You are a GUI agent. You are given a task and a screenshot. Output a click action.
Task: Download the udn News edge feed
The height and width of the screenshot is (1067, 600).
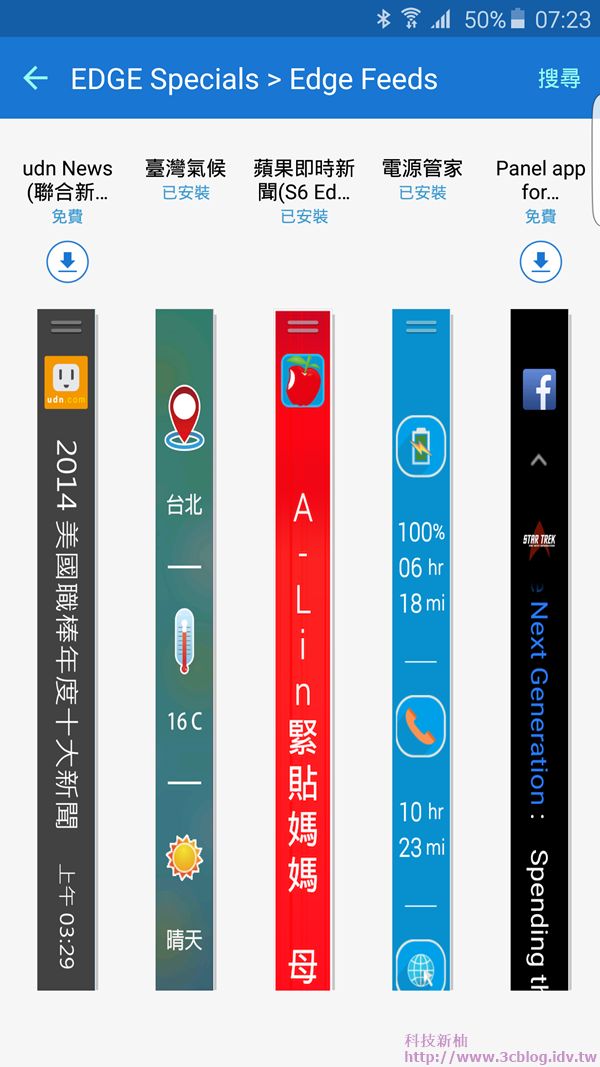click(x=67, y=262)
